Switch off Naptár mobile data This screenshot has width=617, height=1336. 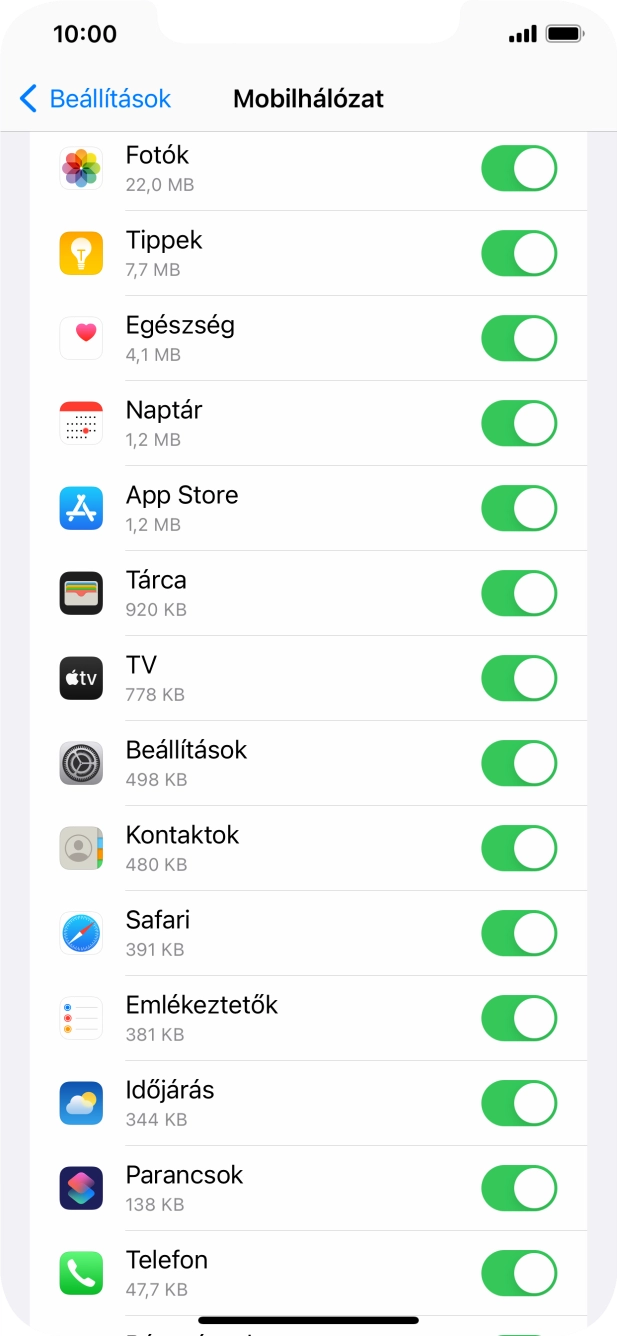(x=519, y=423)
